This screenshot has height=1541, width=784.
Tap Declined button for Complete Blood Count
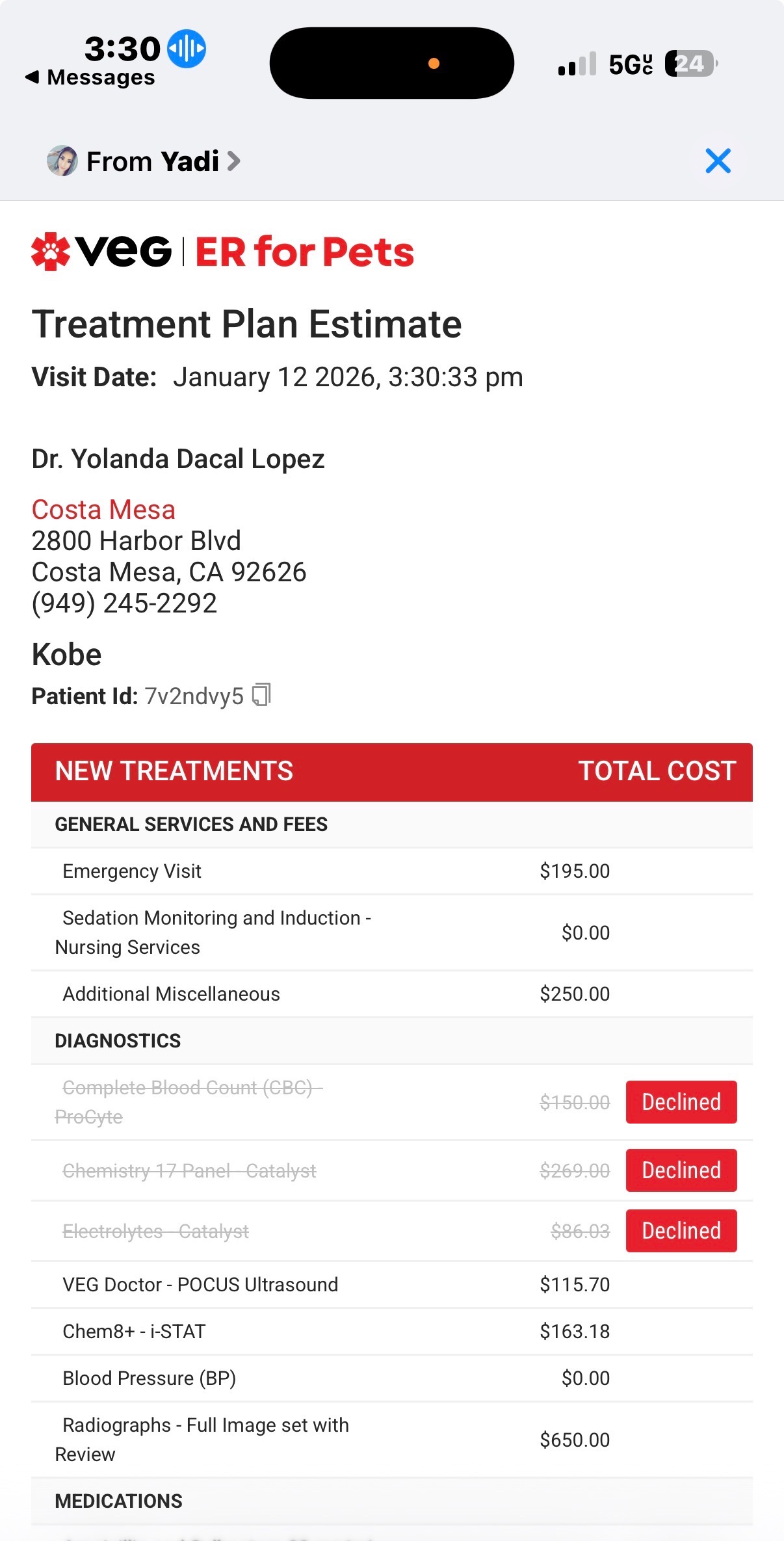tap(681, 1102)
